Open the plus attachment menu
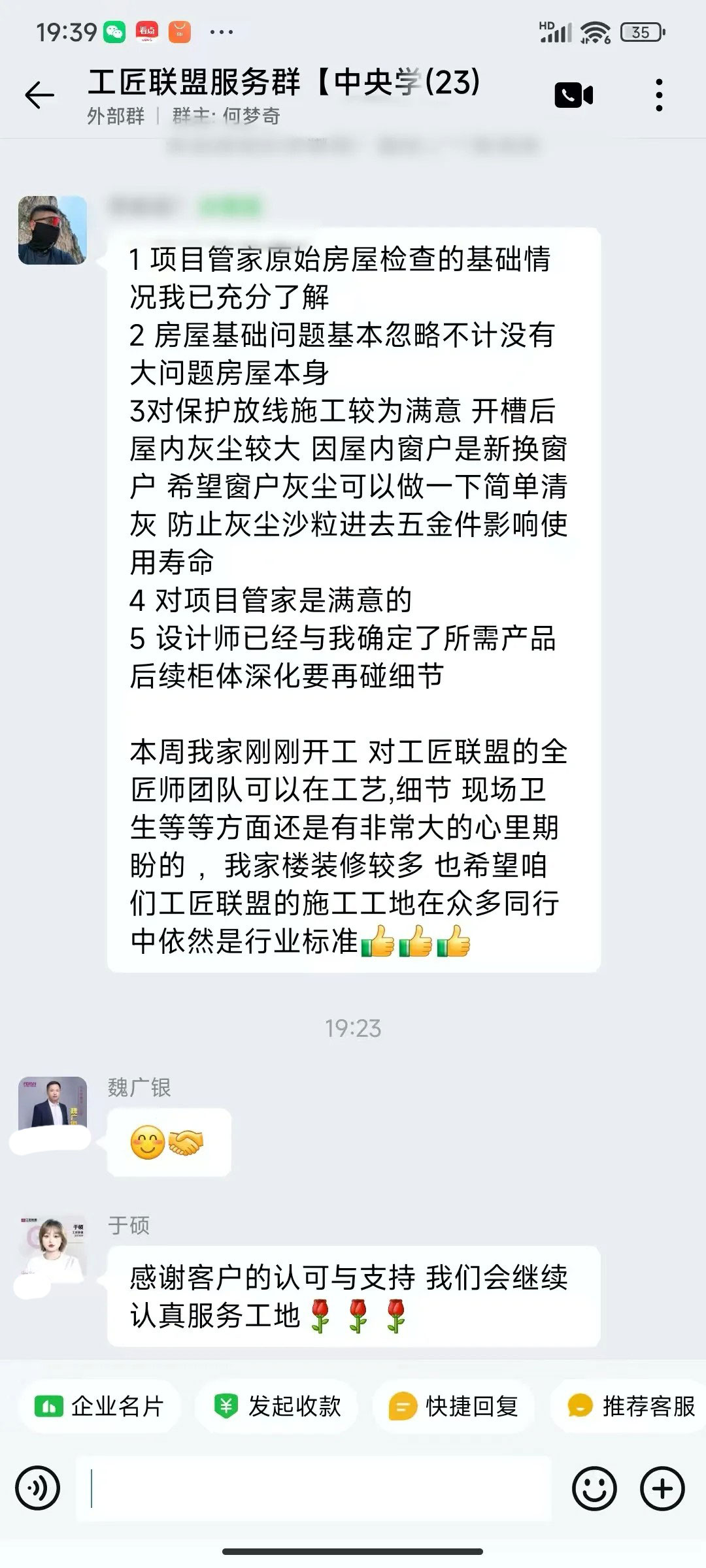This screenshot has height=1568, width=706. point(662,1489)
